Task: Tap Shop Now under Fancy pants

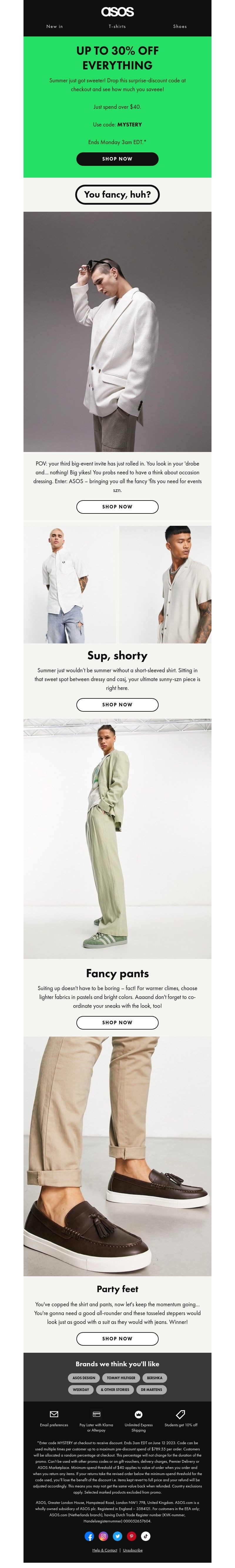Action: [117, 1022]
